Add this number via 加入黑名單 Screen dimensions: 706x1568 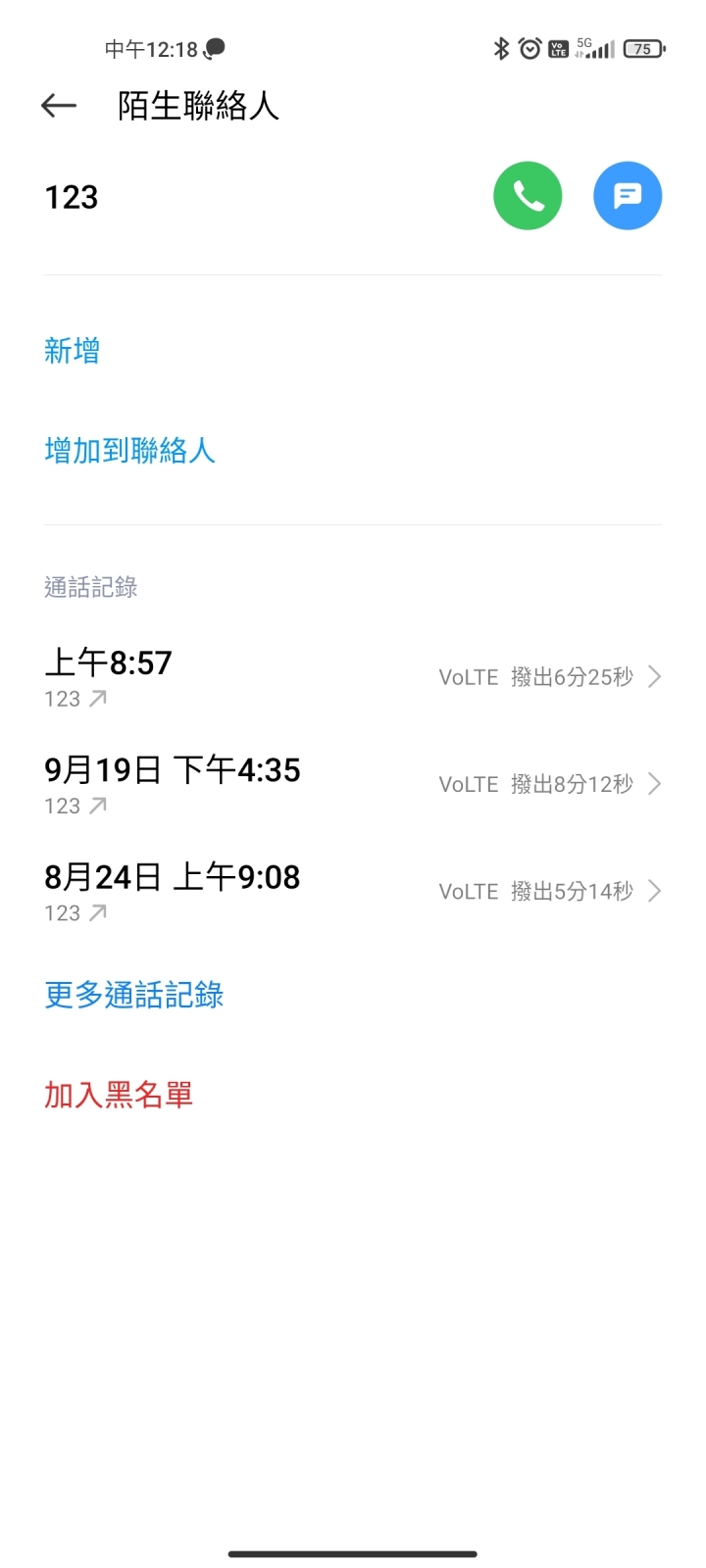119,1095
